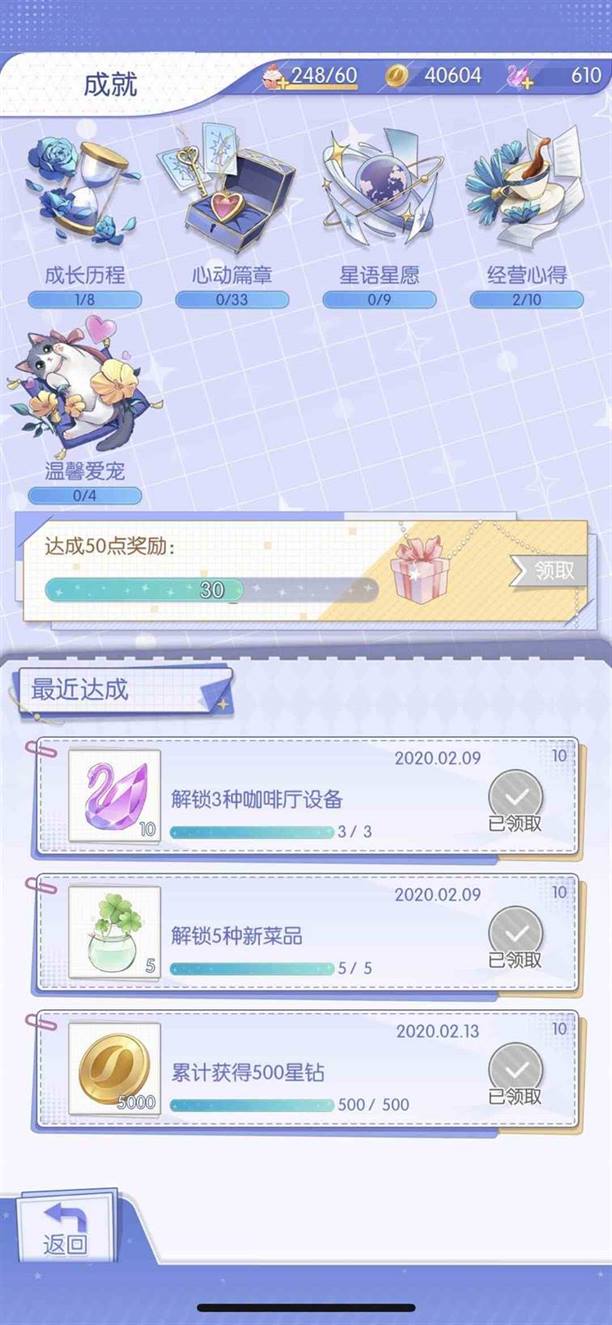Open the gold coin balance 40604

(x=437, y=75)
